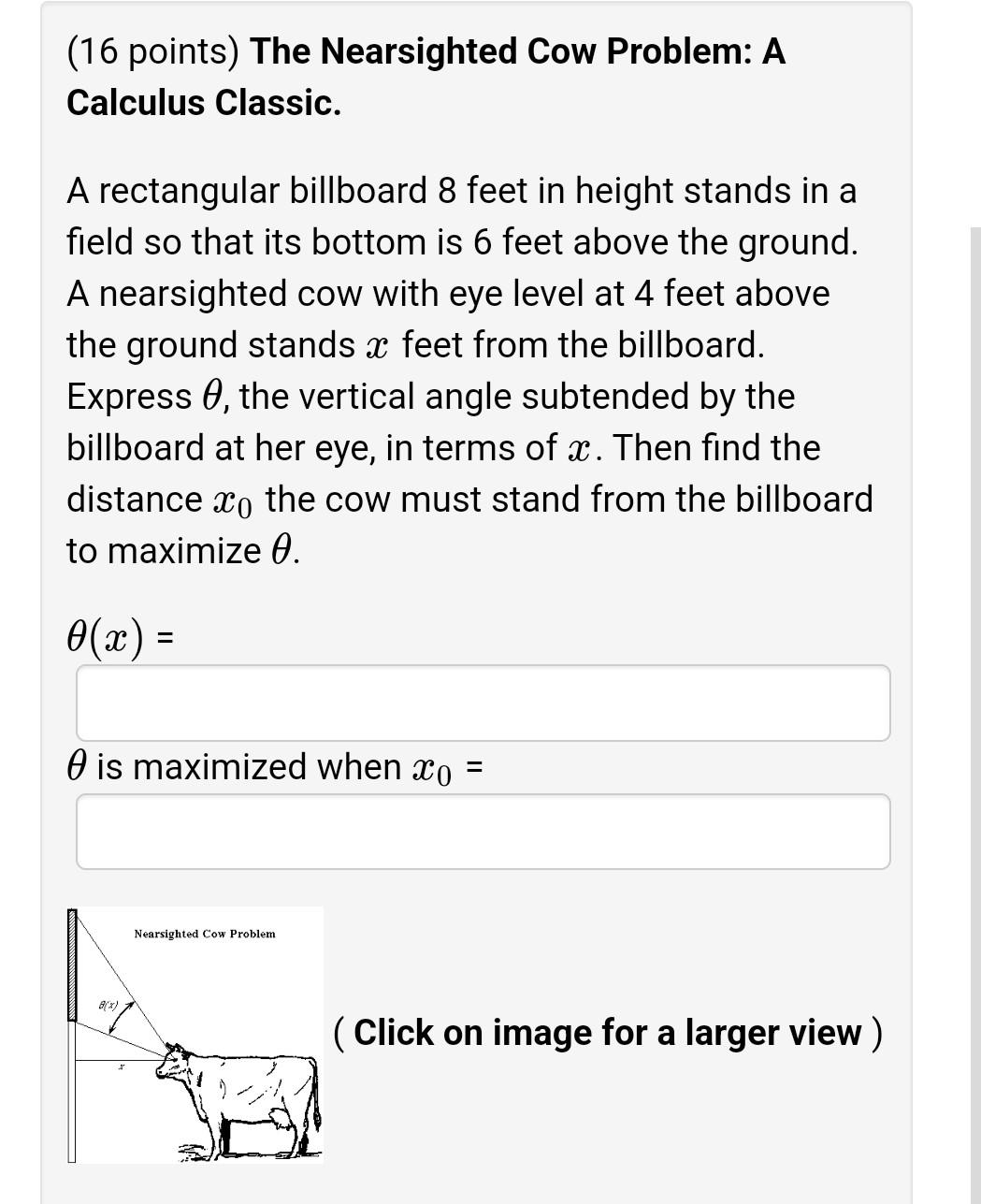Viewport: 981px width, 1204px height.
Task: Click the 'θ is maximized when x₀ =' label
Action: pyautogui.click(x=274, y=766)
